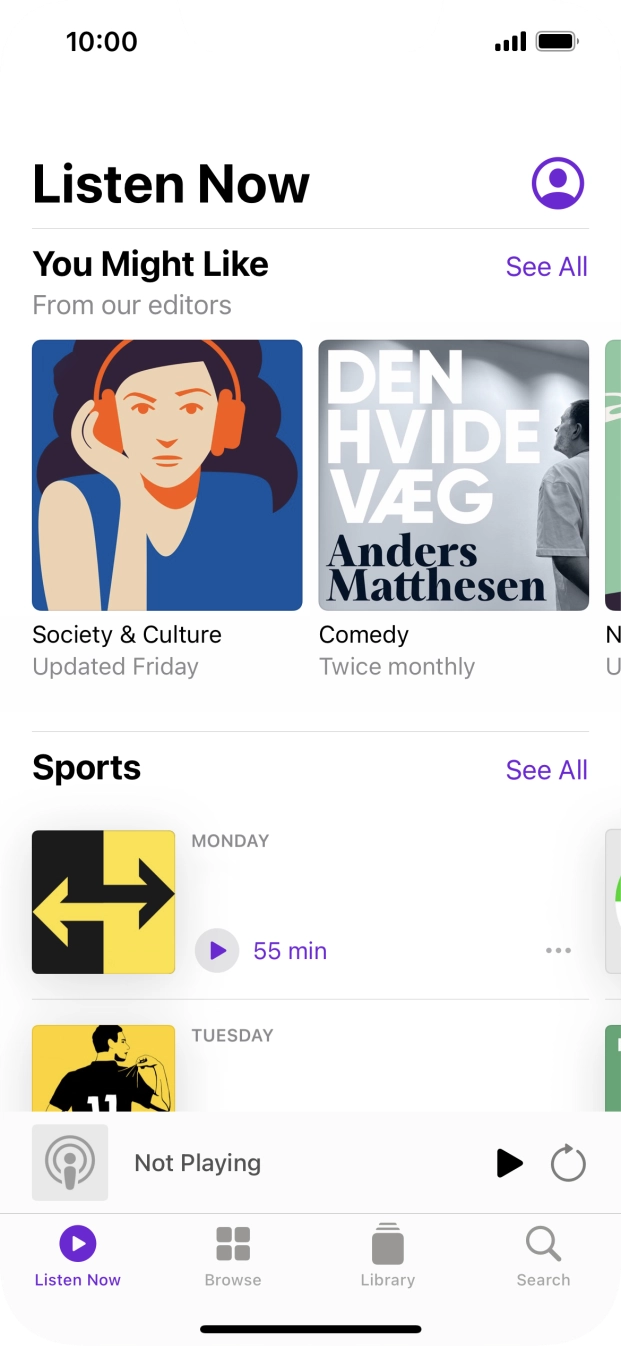Open more options for Monday episode

point(558,950)
